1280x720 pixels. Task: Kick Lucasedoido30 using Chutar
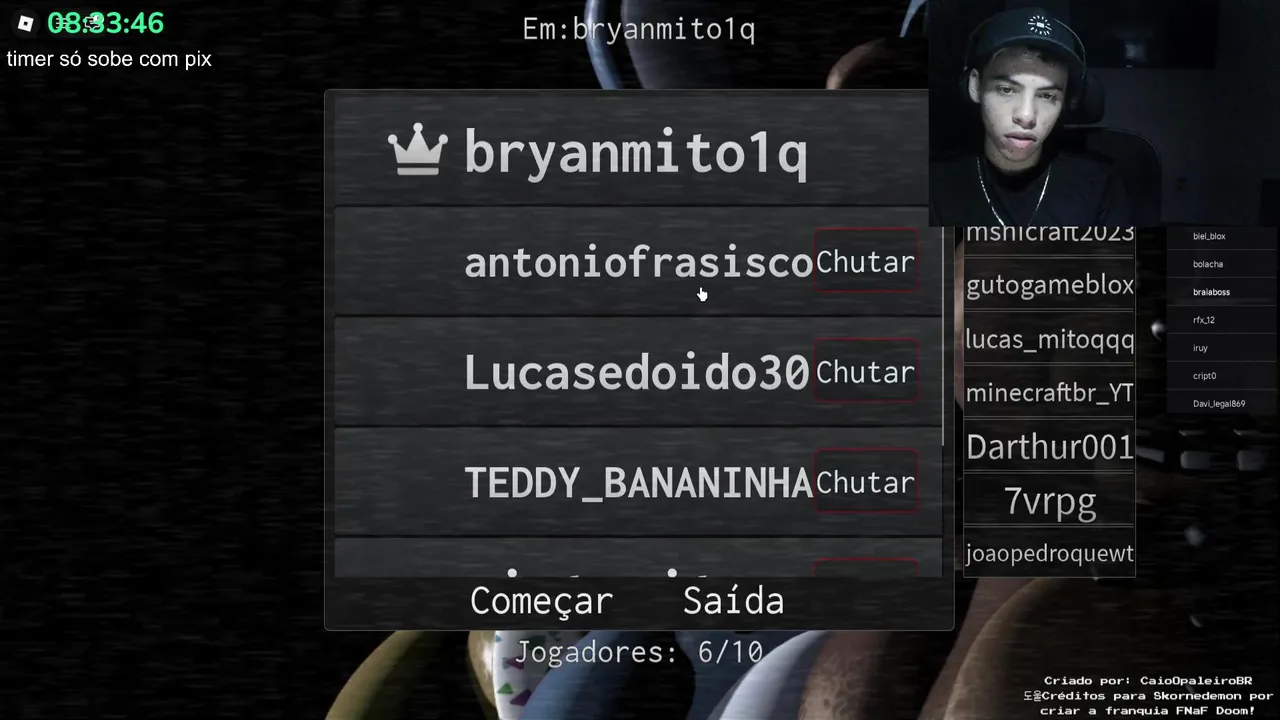coord(865,372)
